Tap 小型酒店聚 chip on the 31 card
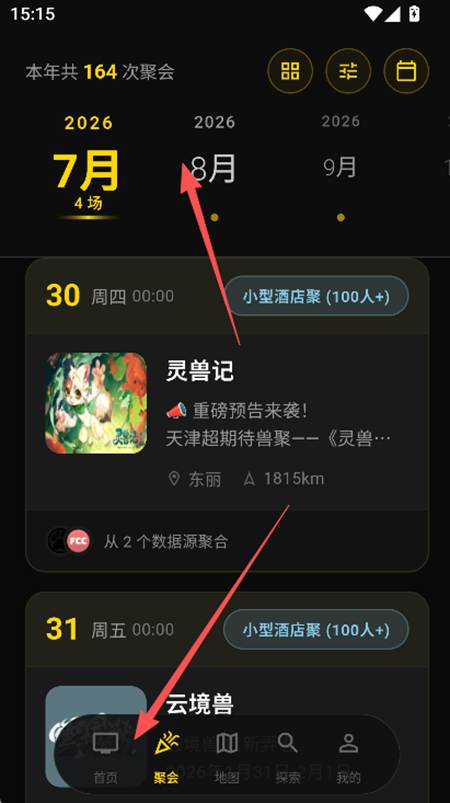Screen dimensions: 450x803 click(x=316, y=629)
